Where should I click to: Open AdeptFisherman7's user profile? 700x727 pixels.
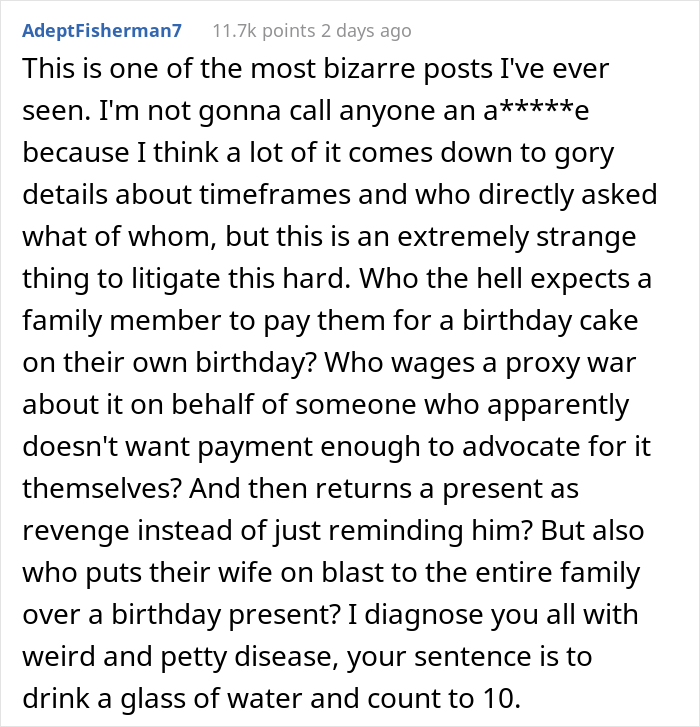[x=100, y=31]
